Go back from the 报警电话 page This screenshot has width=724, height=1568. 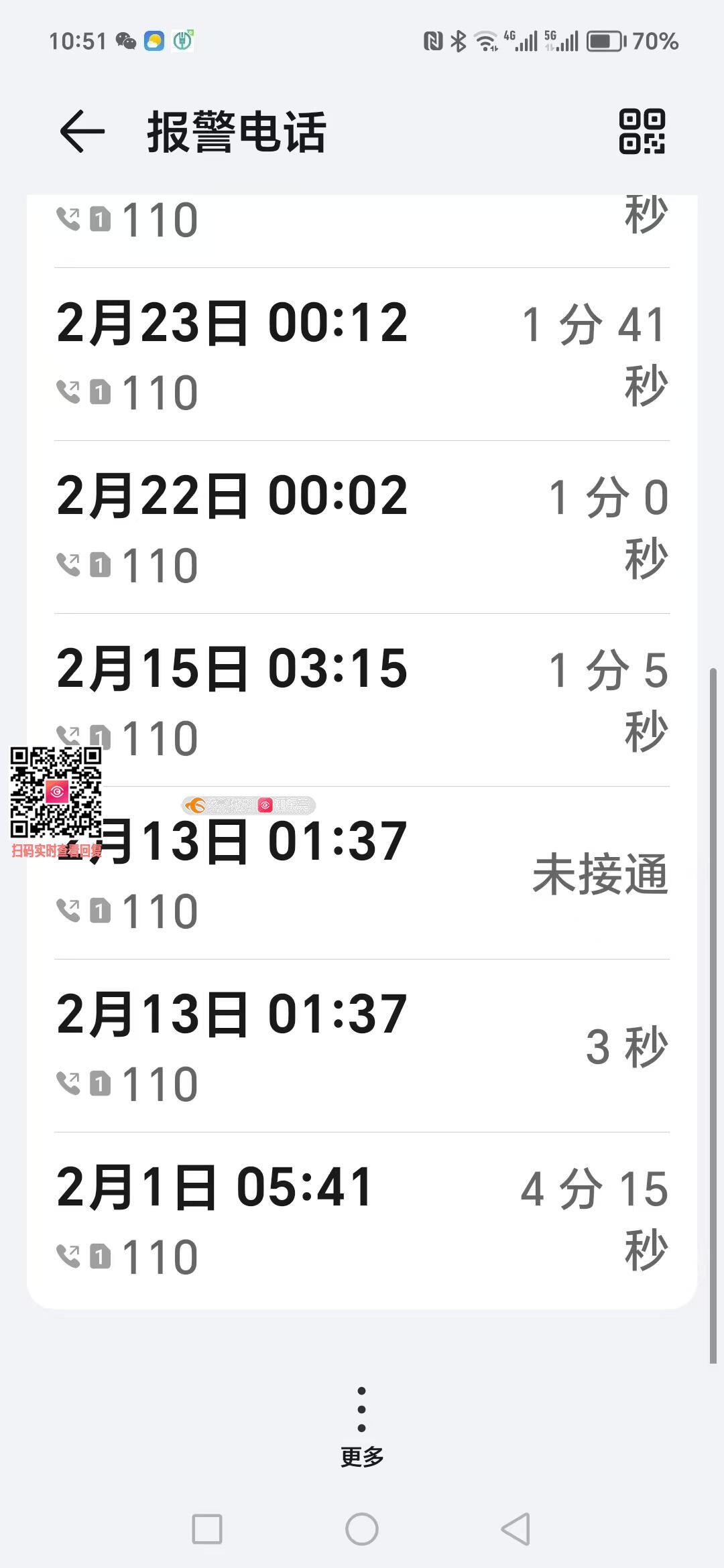[82, 131]
